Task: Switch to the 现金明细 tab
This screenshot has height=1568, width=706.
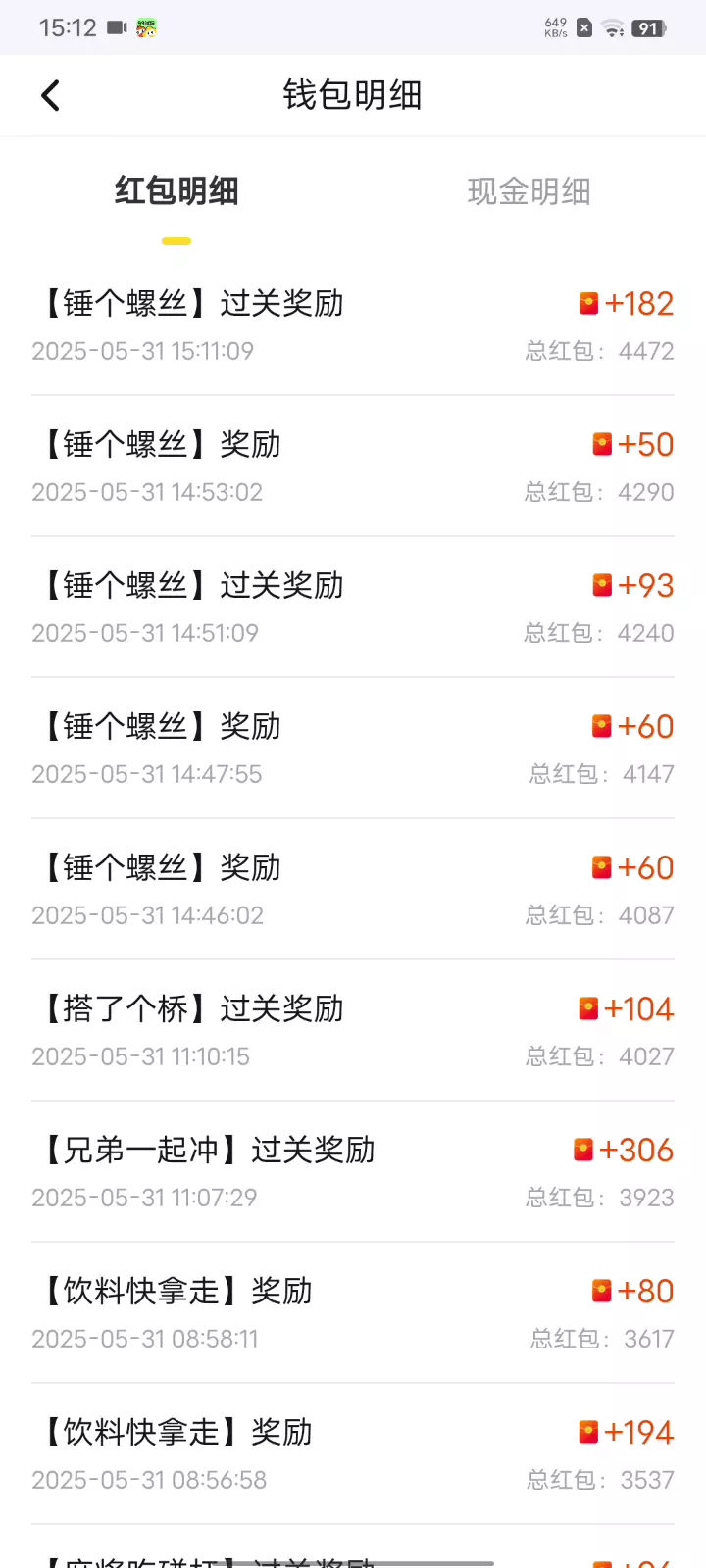Action: (529, 191)
